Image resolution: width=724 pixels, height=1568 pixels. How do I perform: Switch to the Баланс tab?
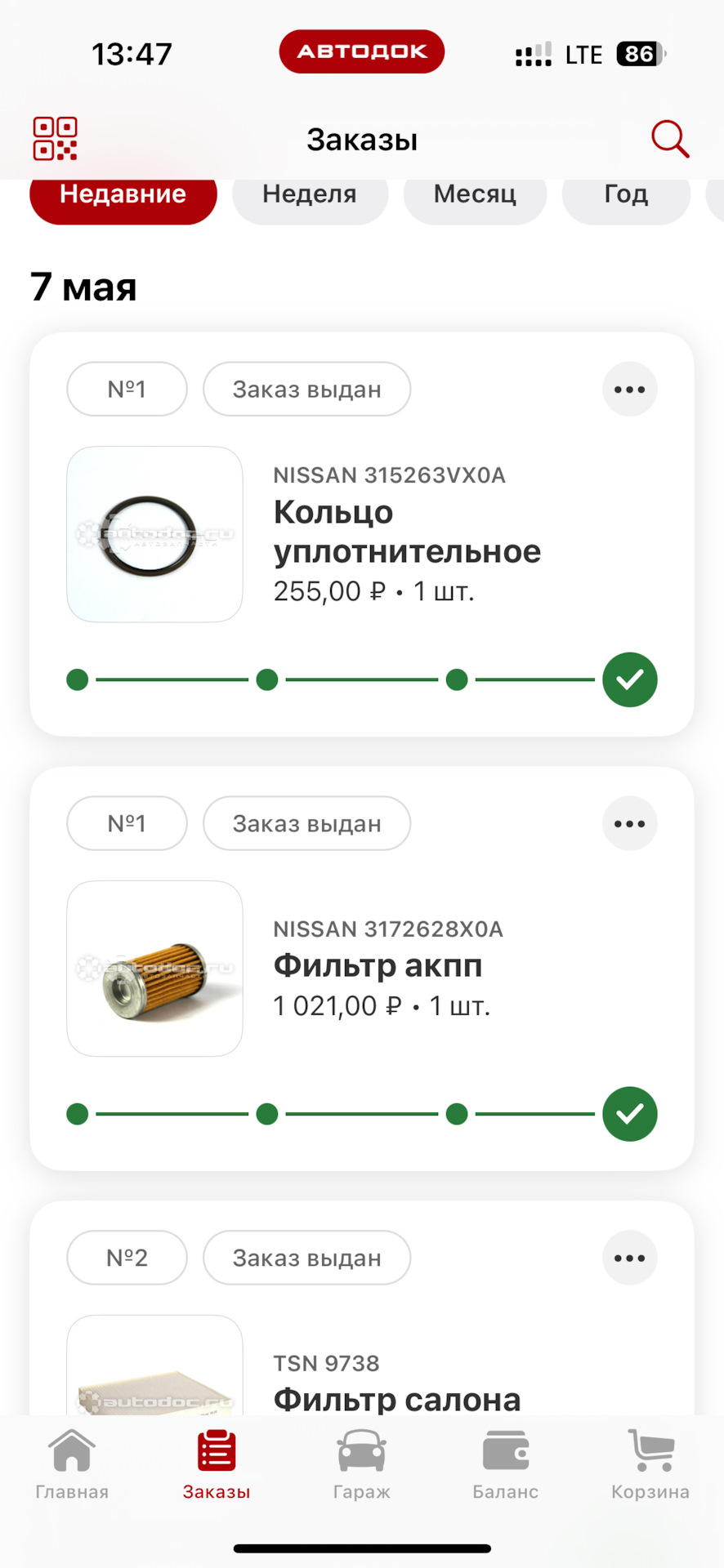click(x=505, y=1465)
